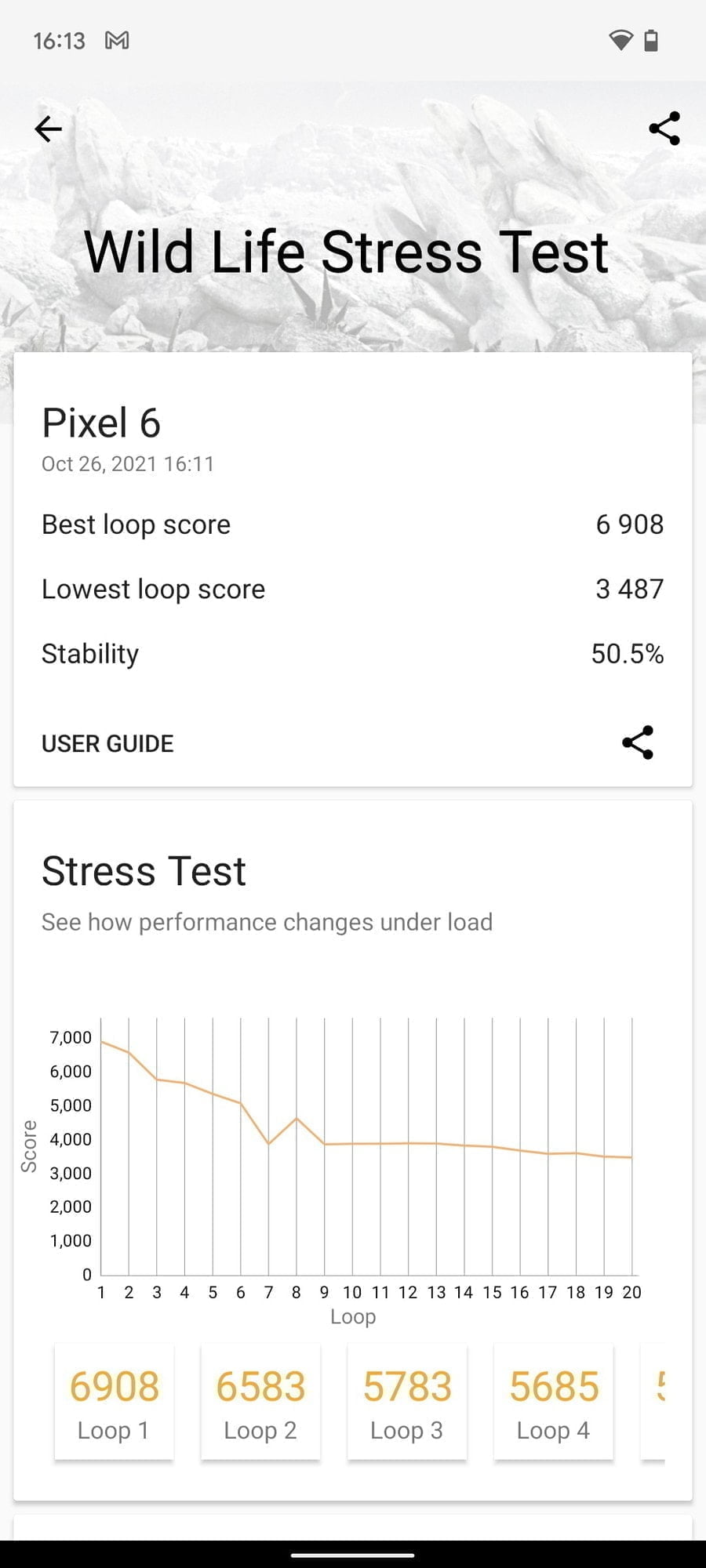Share the Pixel 6 result card

(x=637, y=742)
